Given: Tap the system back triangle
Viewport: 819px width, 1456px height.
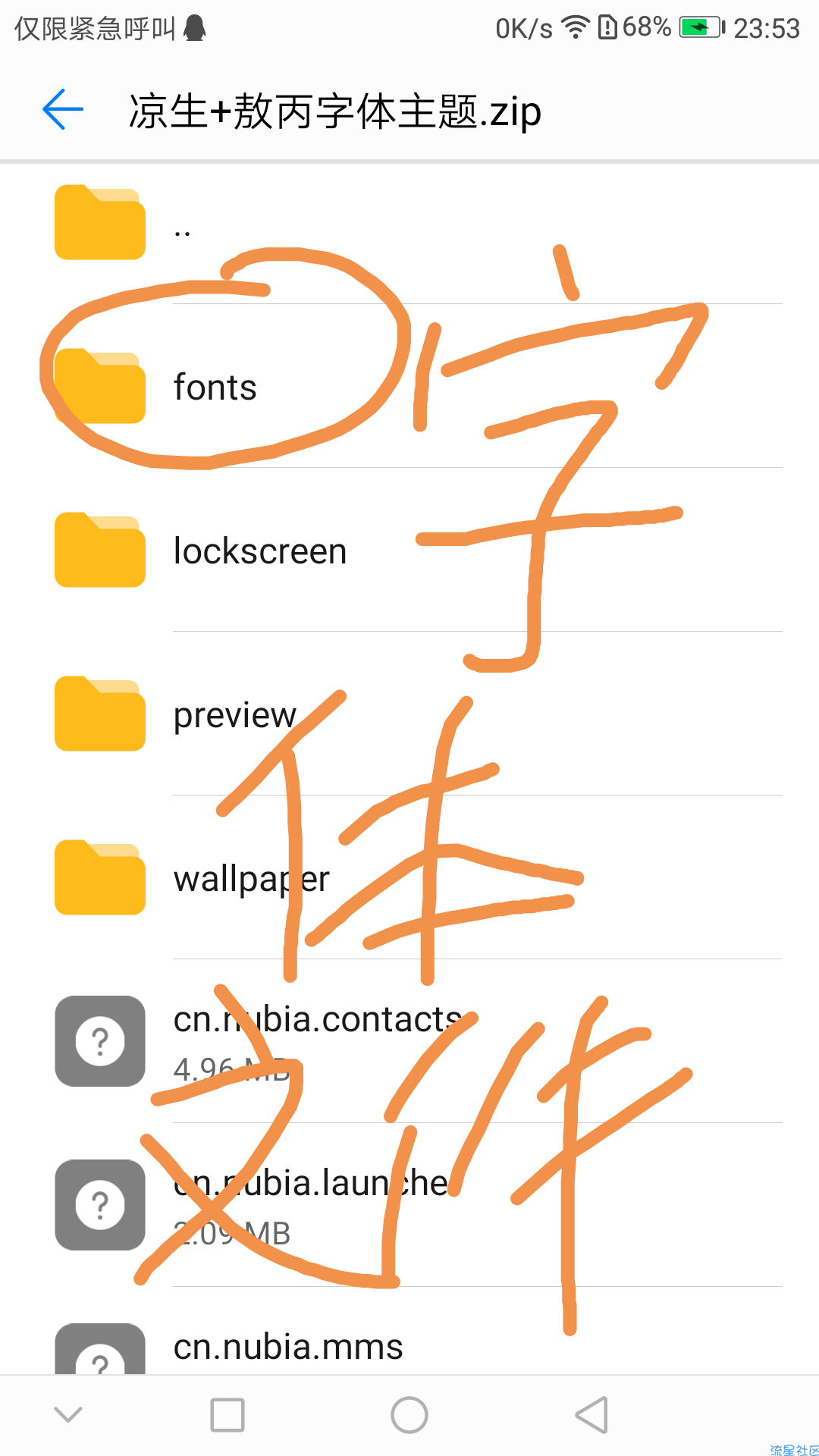Looking at the screenshot, I should coord(591,1415).
